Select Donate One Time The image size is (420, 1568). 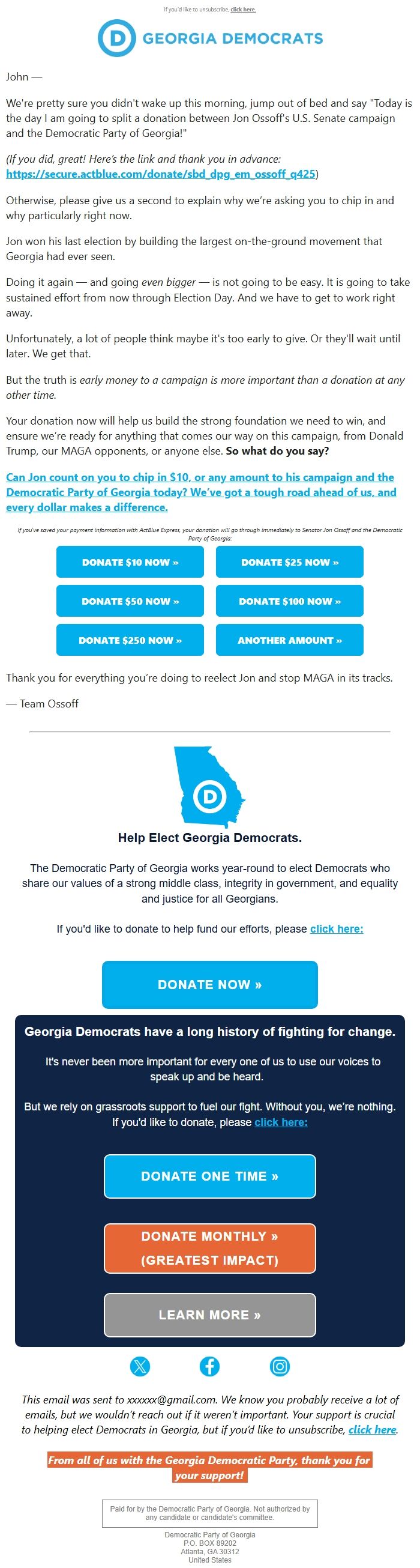209,1176
